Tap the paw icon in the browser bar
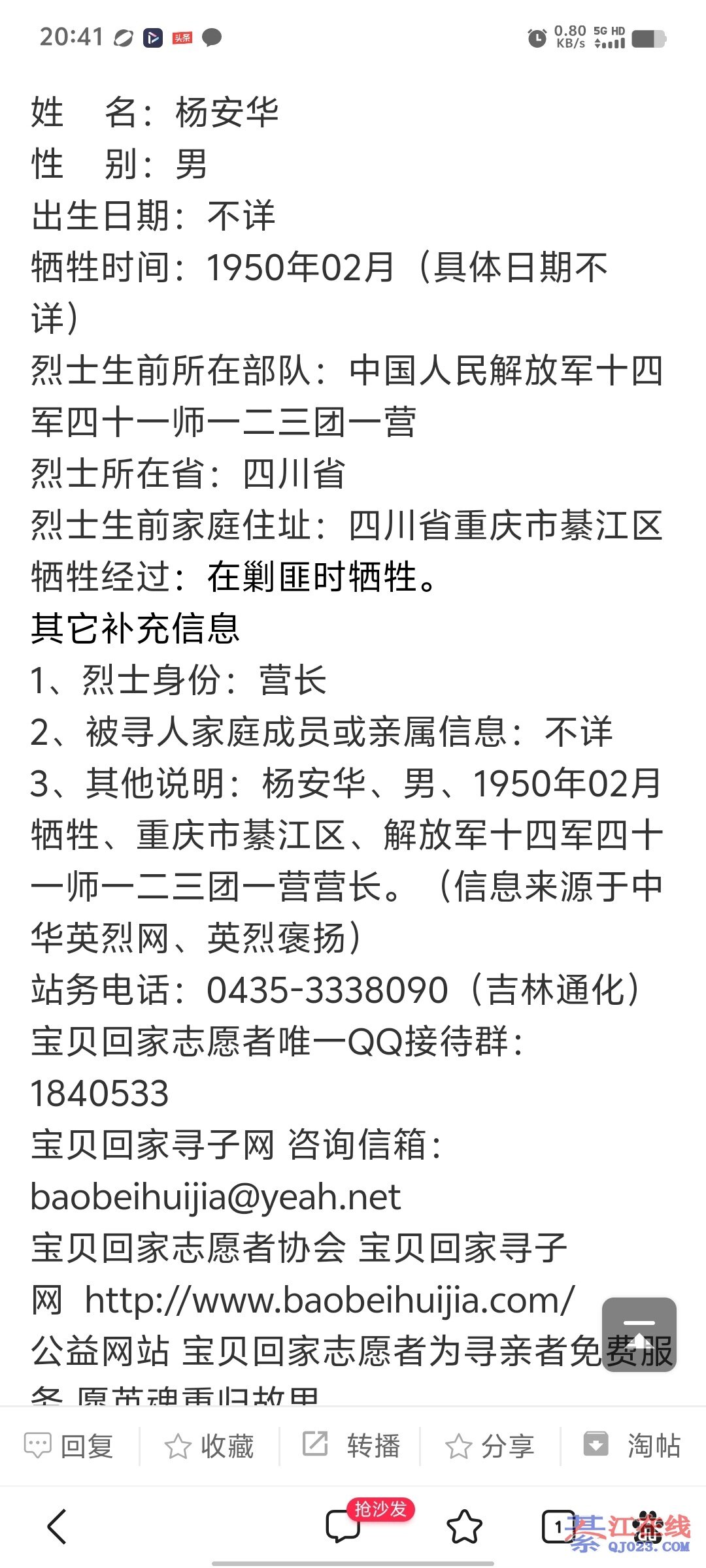706x1568 pixels. point(648,1527)
